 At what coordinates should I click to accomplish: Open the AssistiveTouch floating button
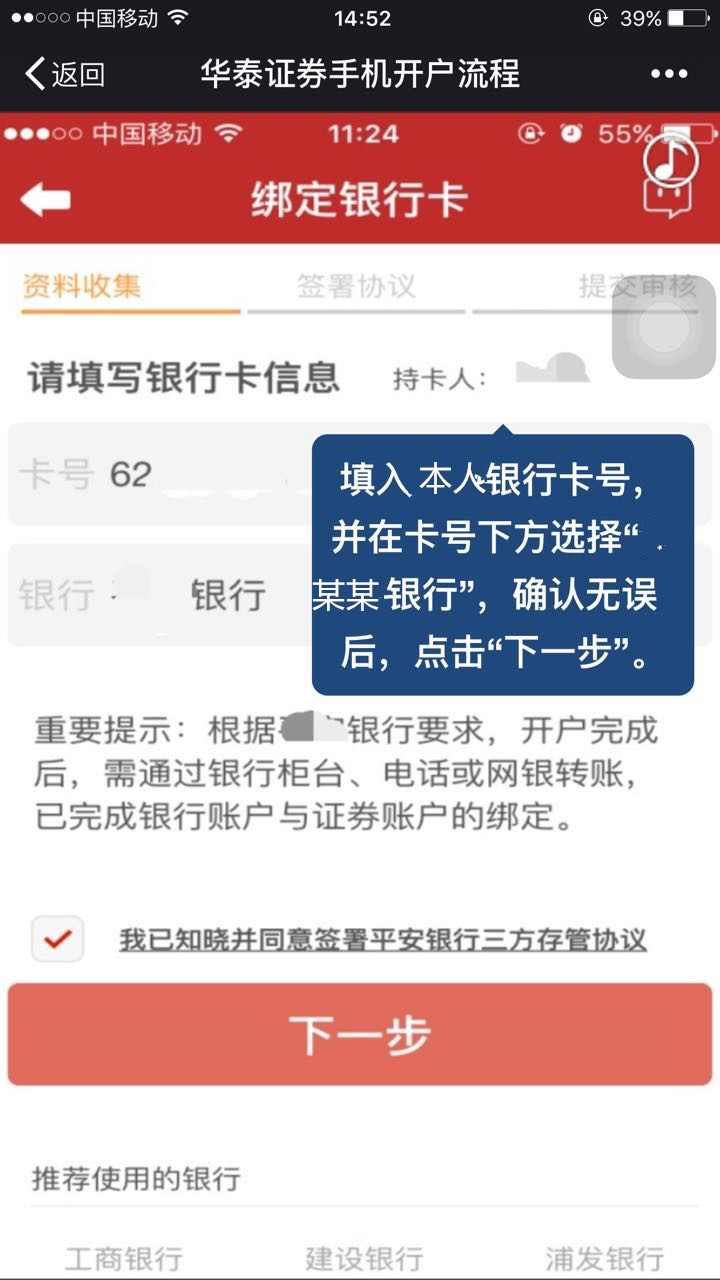pos(665,328)
